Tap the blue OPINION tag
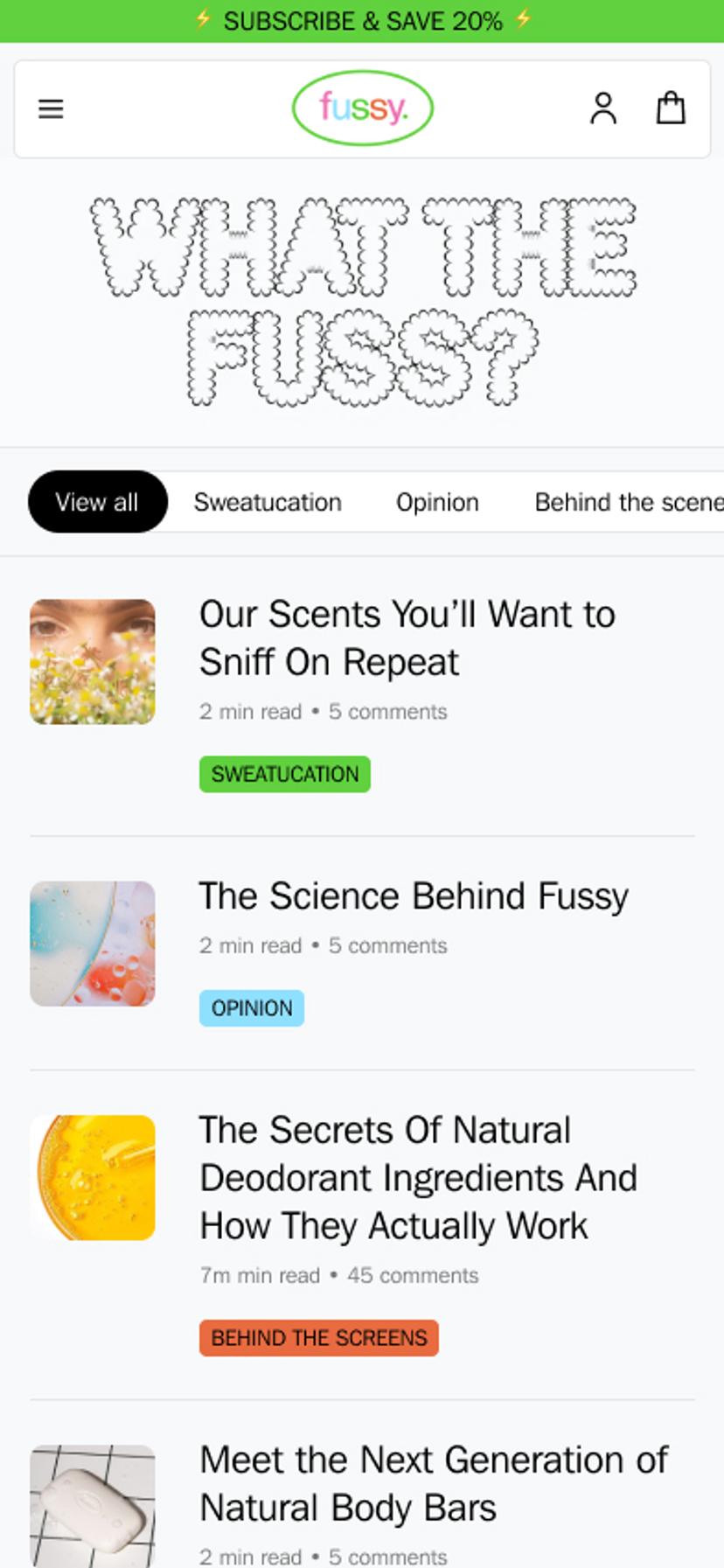724x1568 pixels. pyautogui.click(x=252, y=1008)
